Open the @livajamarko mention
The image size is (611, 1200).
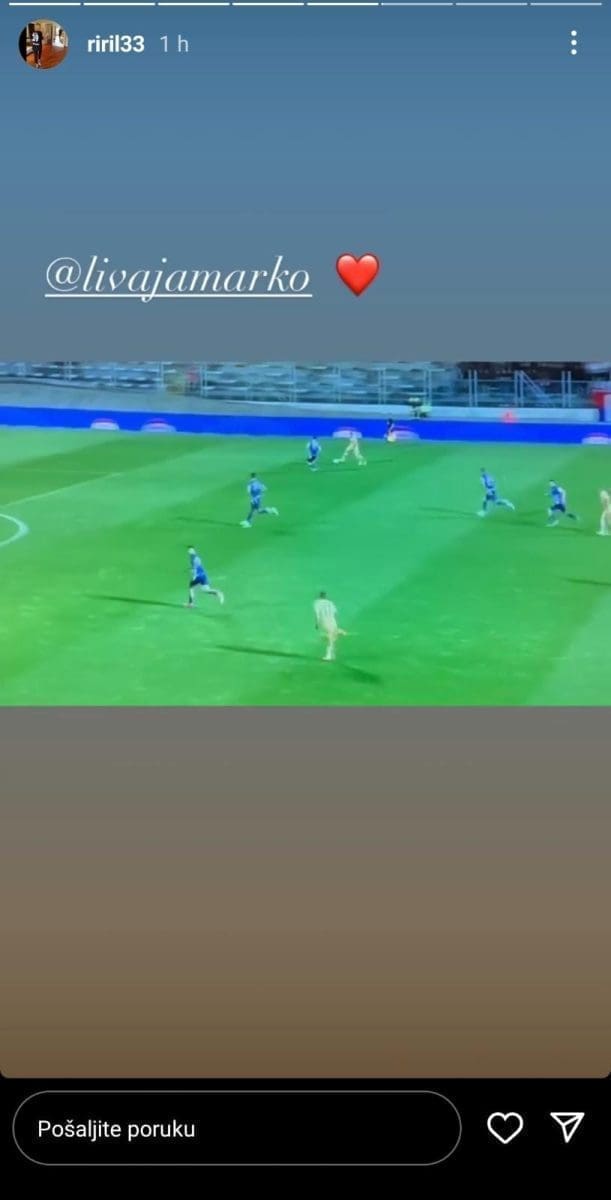[178, 276]
